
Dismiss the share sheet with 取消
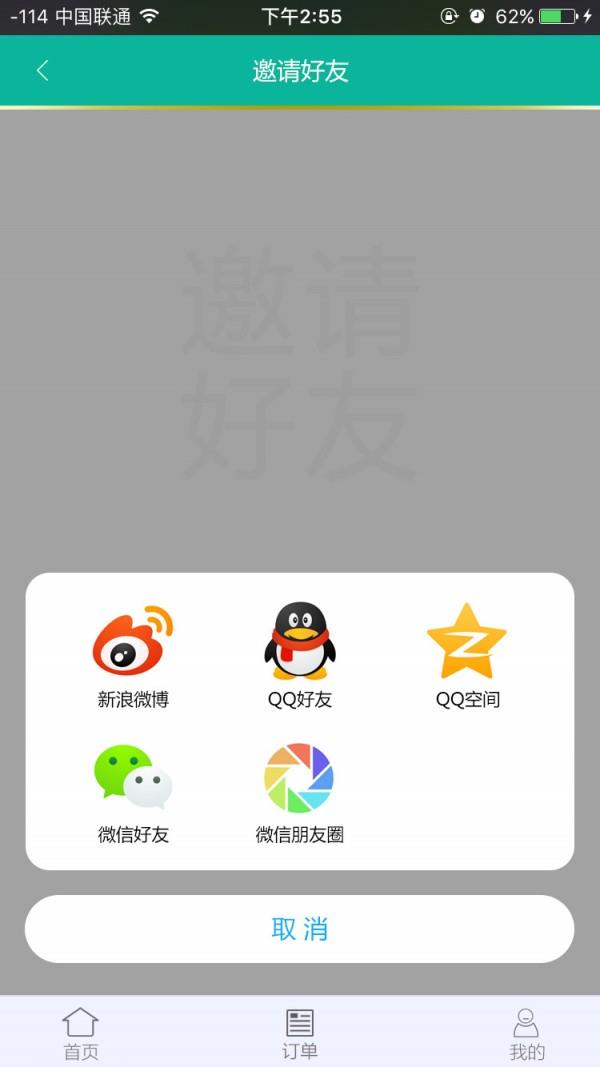pos(300,929)
